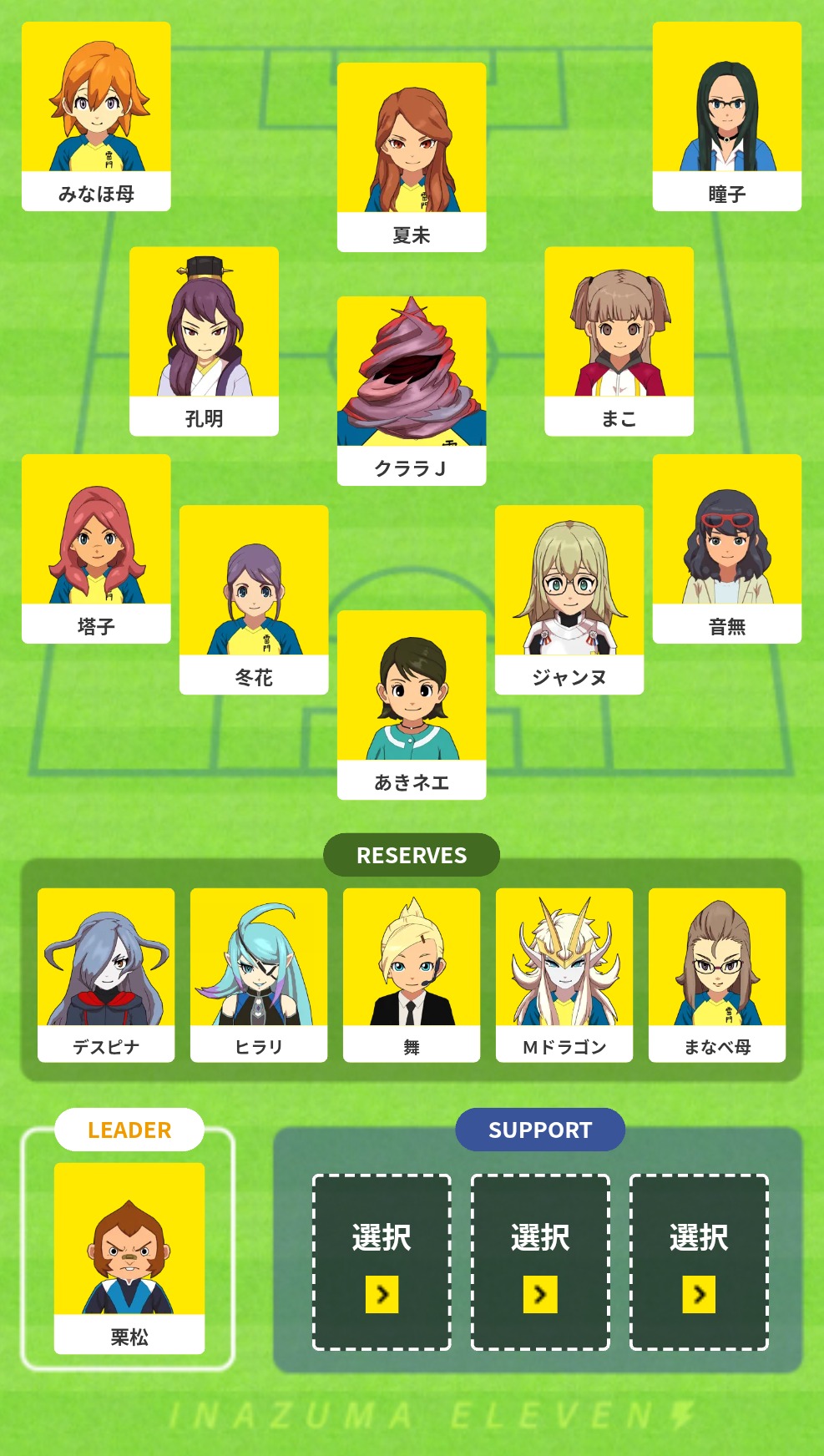Image resolution: width=824 pixels, height=1456 pixels.
Task: Open the last 選択 support slot
Action: pos(699,1261)
